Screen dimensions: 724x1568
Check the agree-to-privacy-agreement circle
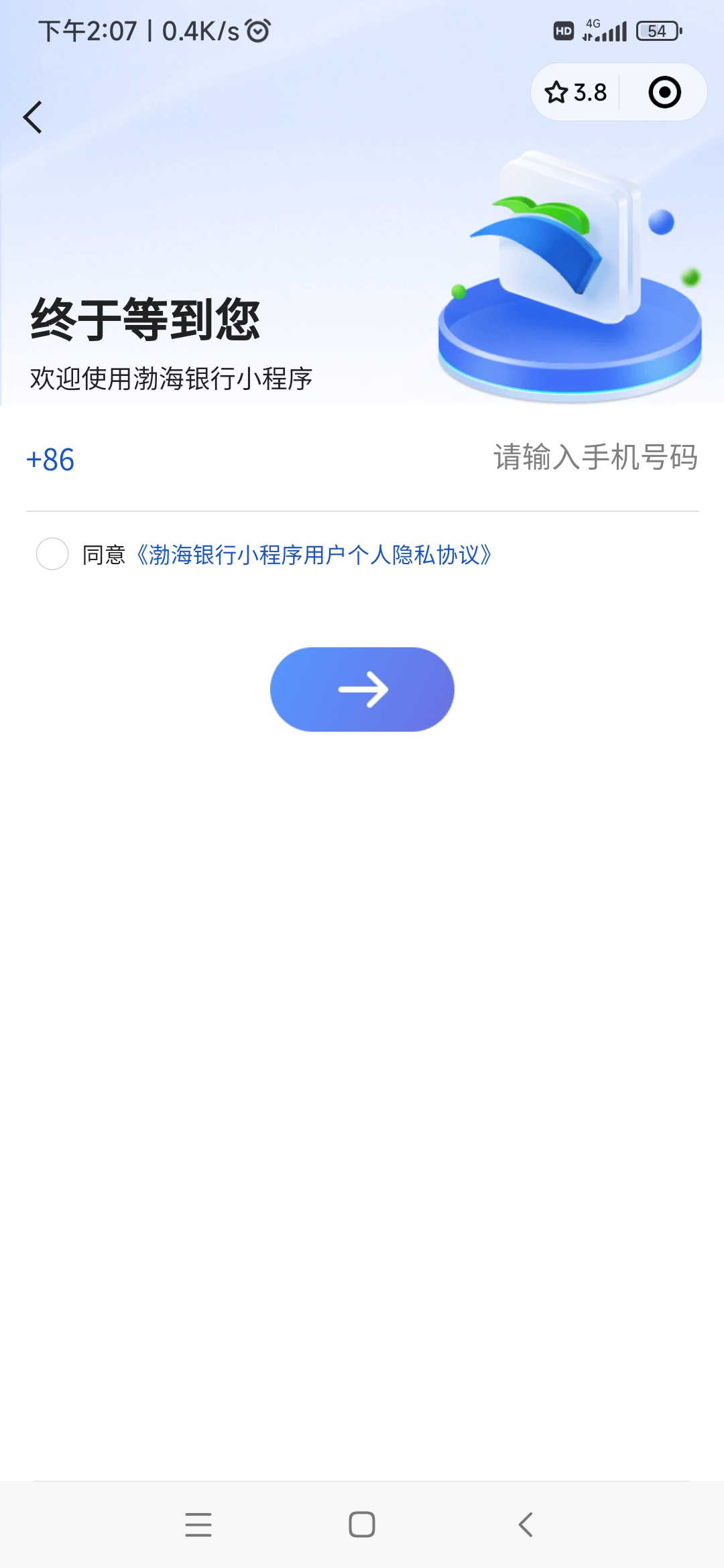coord(52,553)
